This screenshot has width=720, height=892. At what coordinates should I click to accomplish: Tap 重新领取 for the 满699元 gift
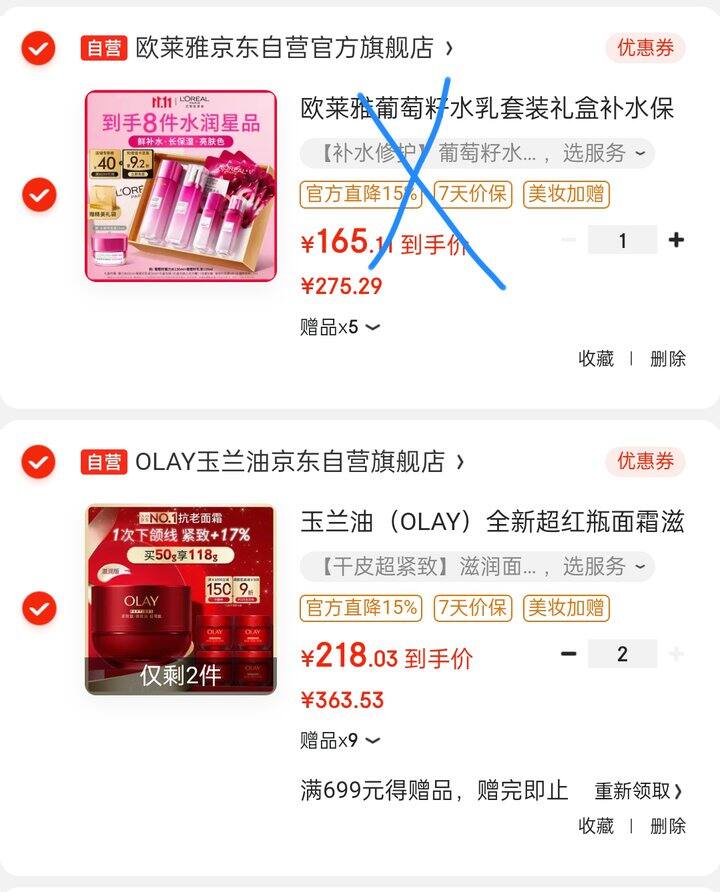[x=638, y=791]
